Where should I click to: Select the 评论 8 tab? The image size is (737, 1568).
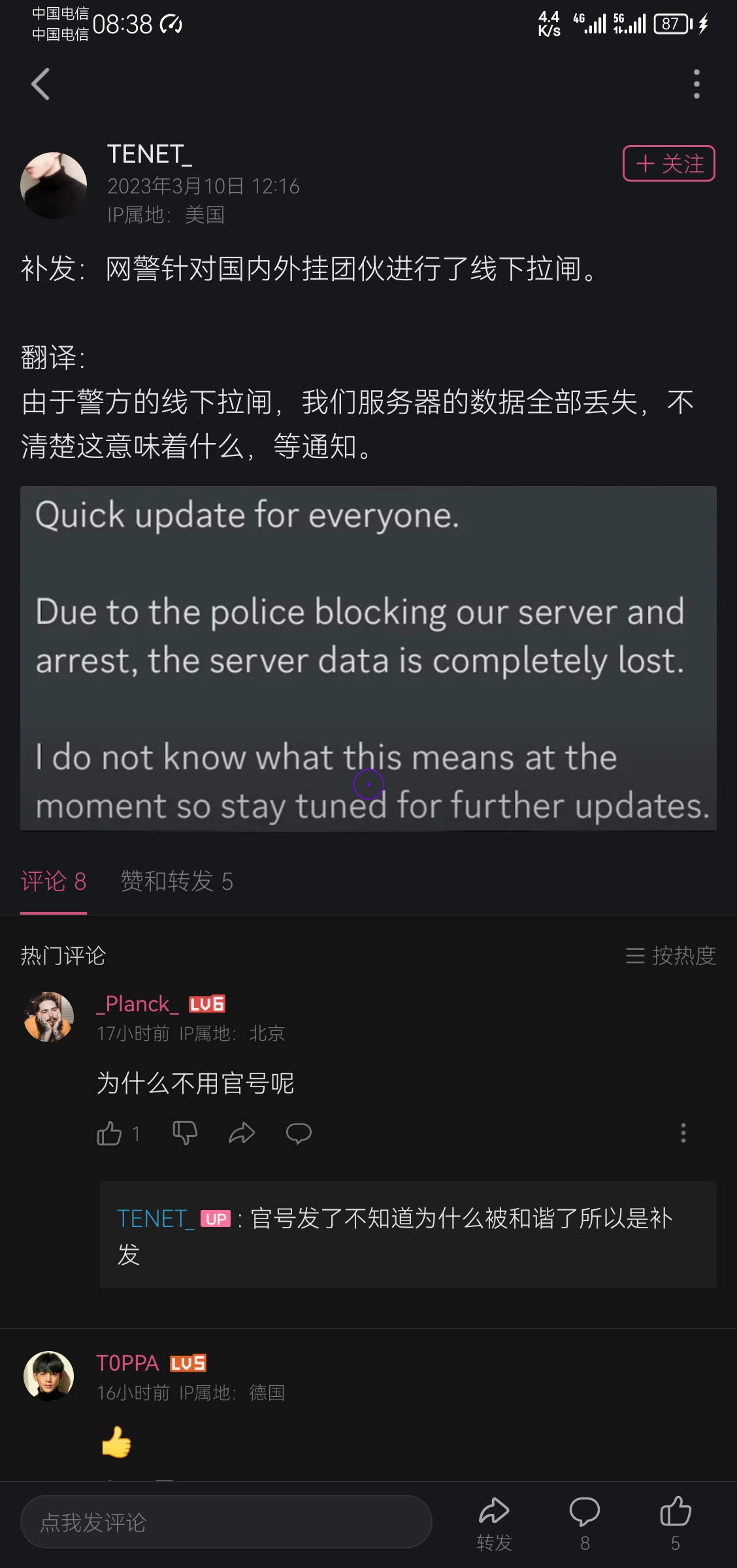54,881
